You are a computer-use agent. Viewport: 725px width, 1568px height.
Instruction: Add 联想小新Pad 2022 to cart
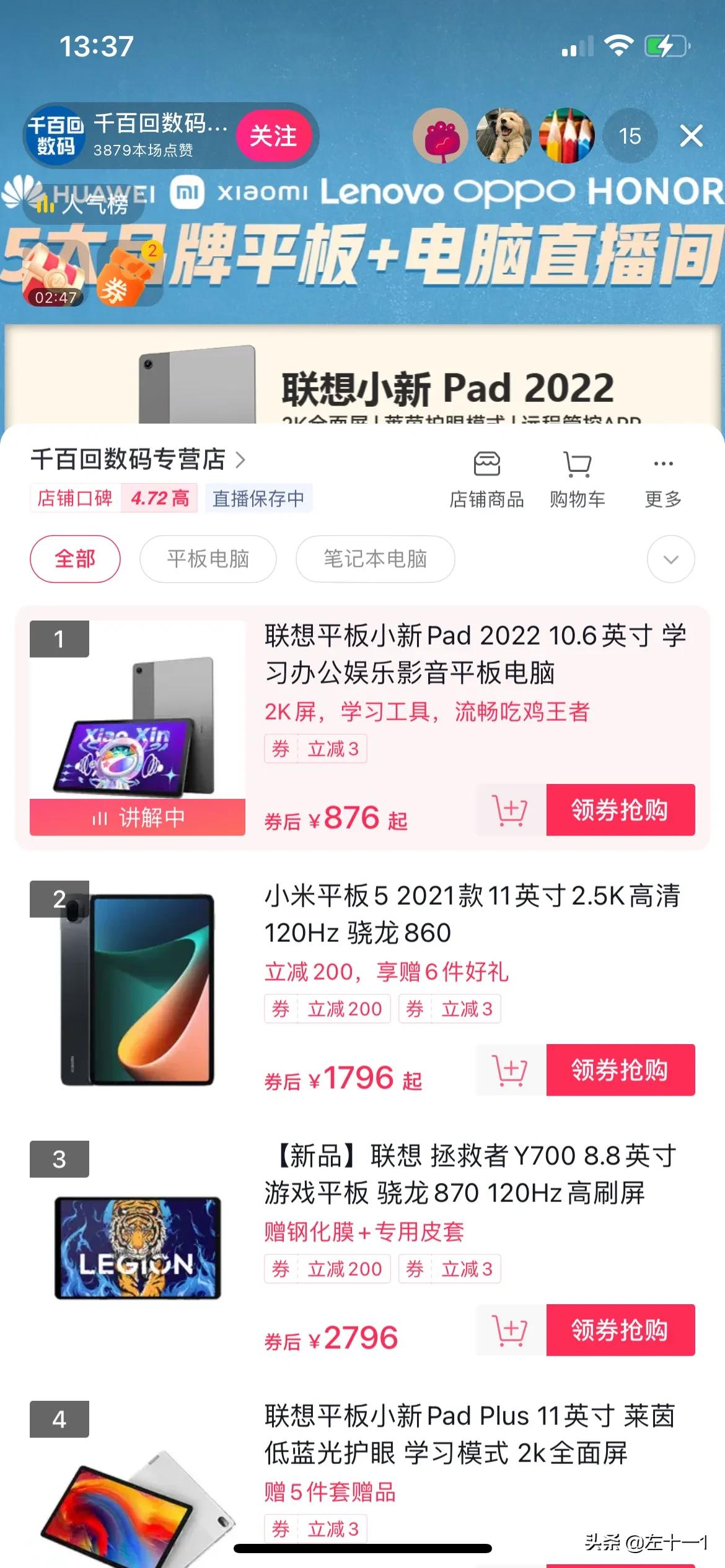[x=511, y=809]
